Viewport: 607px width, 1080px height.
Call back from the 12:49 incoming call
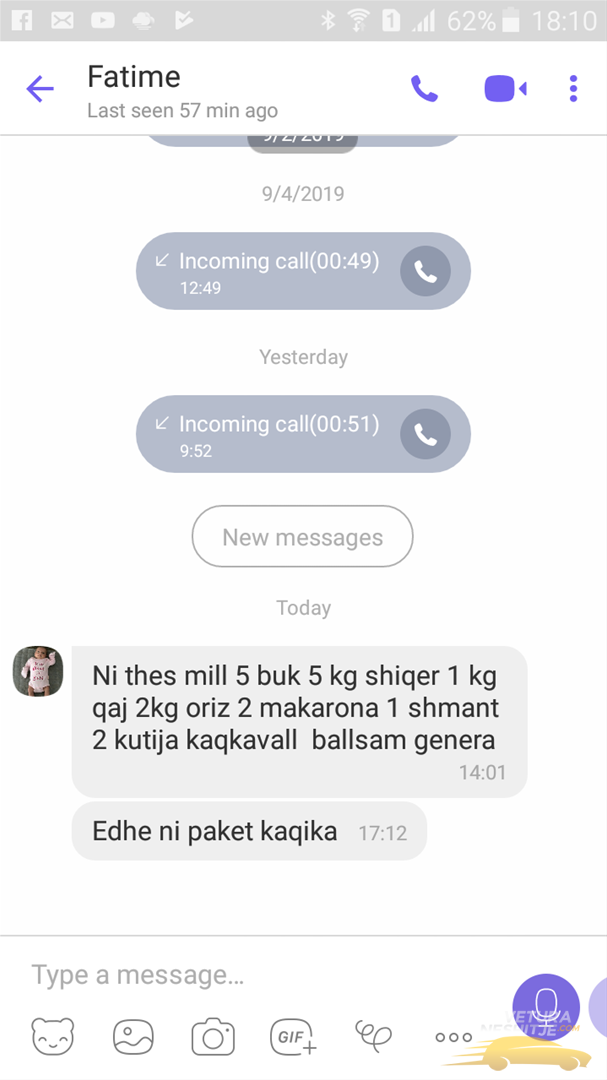[x=425, y=273]
